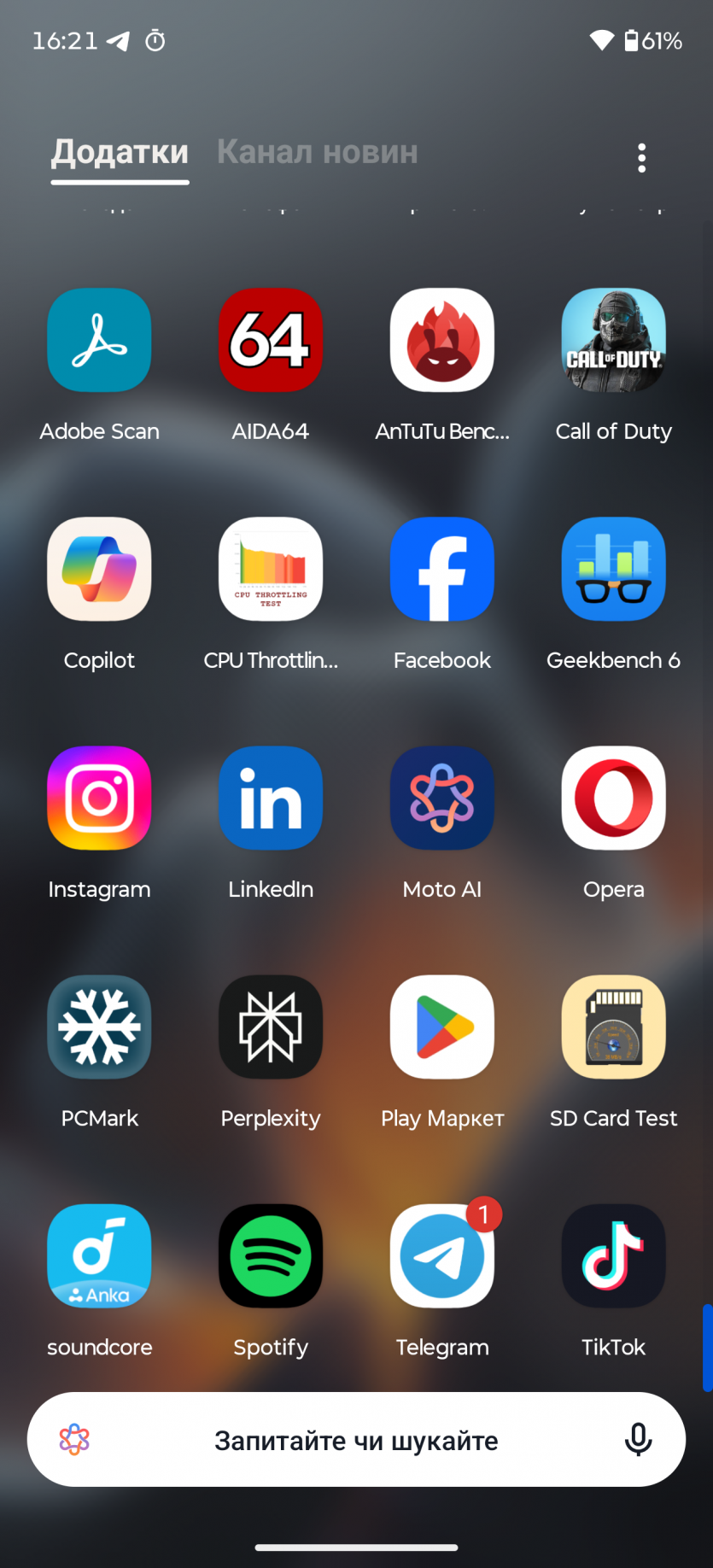Launch Instagram

tap(99, 798)
